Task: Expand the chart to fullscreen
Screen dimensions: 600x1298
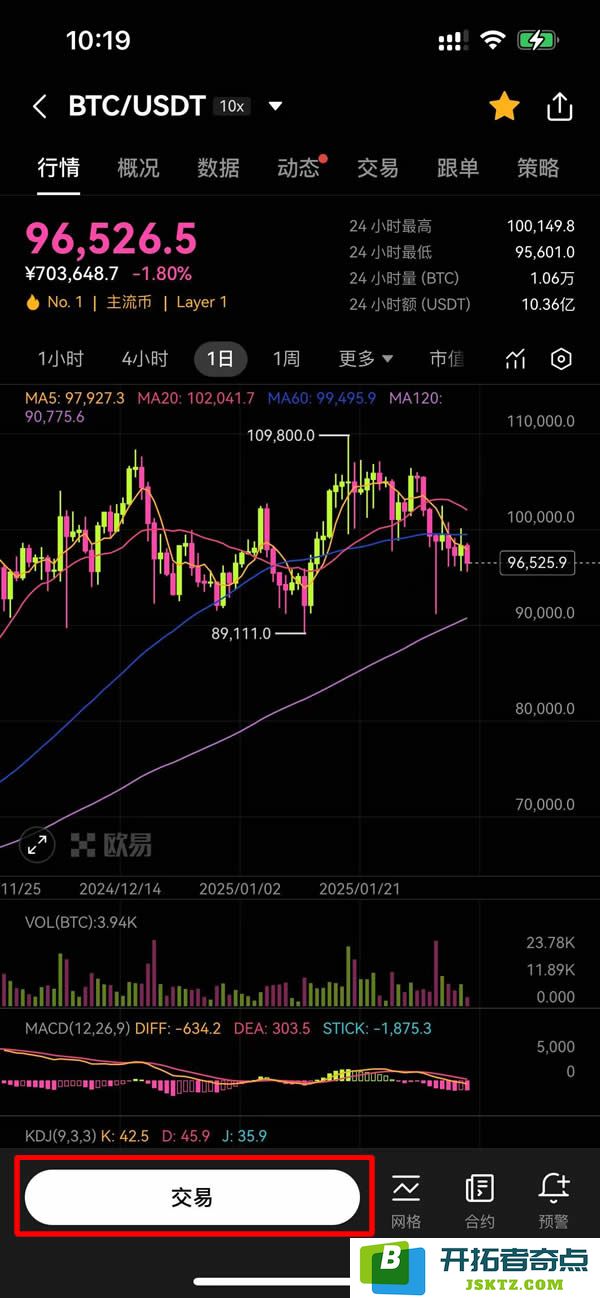Action: point(38,845)
